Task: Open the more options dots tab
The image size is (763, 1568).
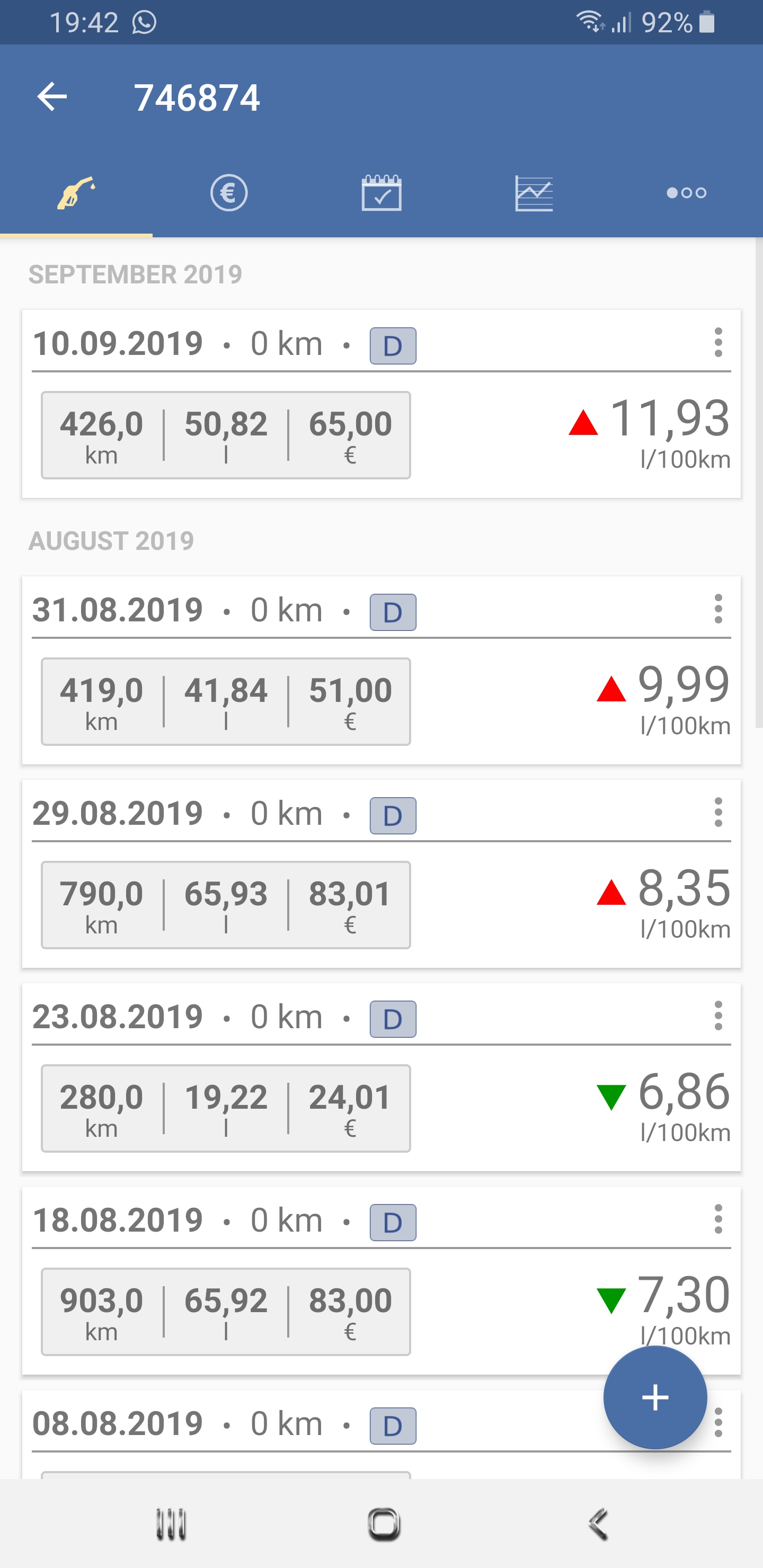Action: click(686, 193)
